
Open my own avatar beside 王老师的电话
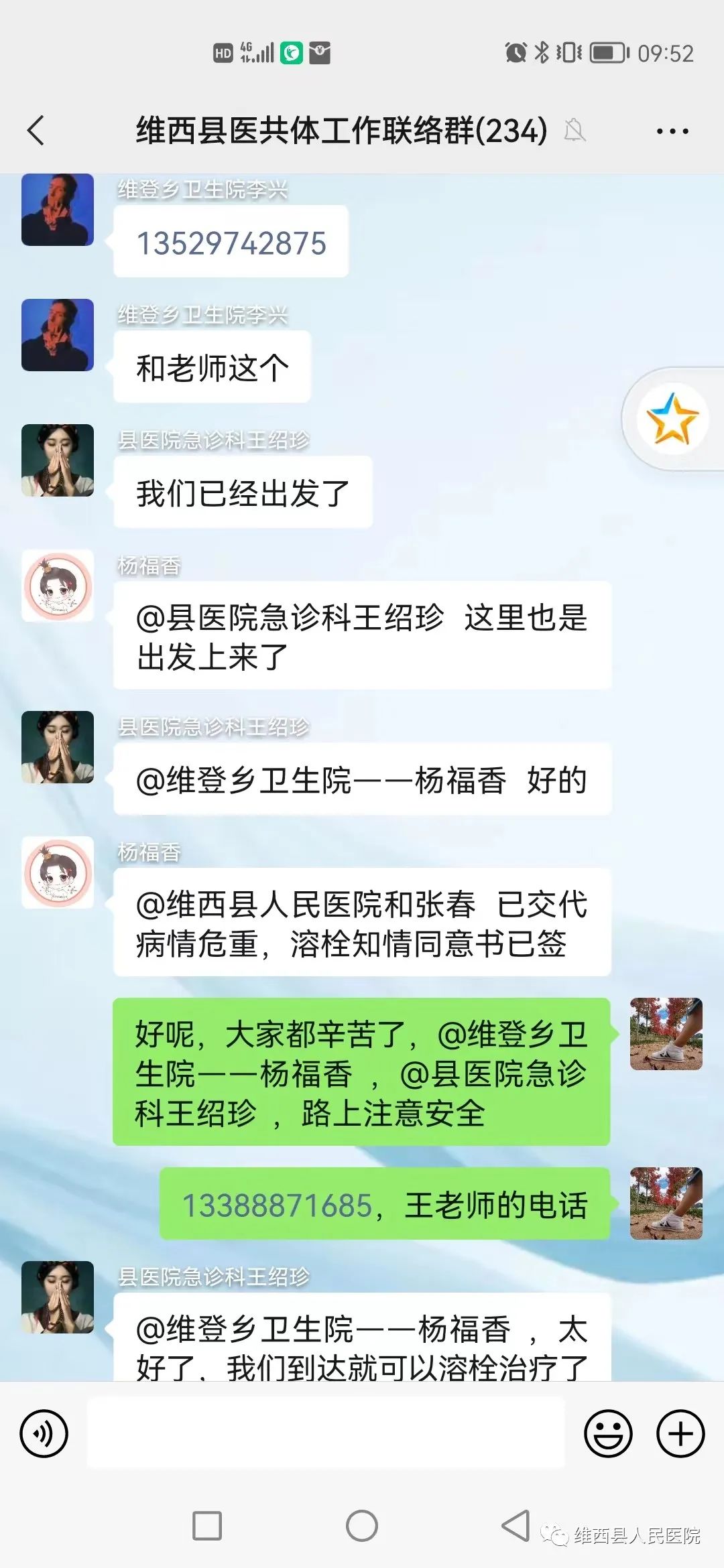pyautogui.click(x=666, y=1203)
